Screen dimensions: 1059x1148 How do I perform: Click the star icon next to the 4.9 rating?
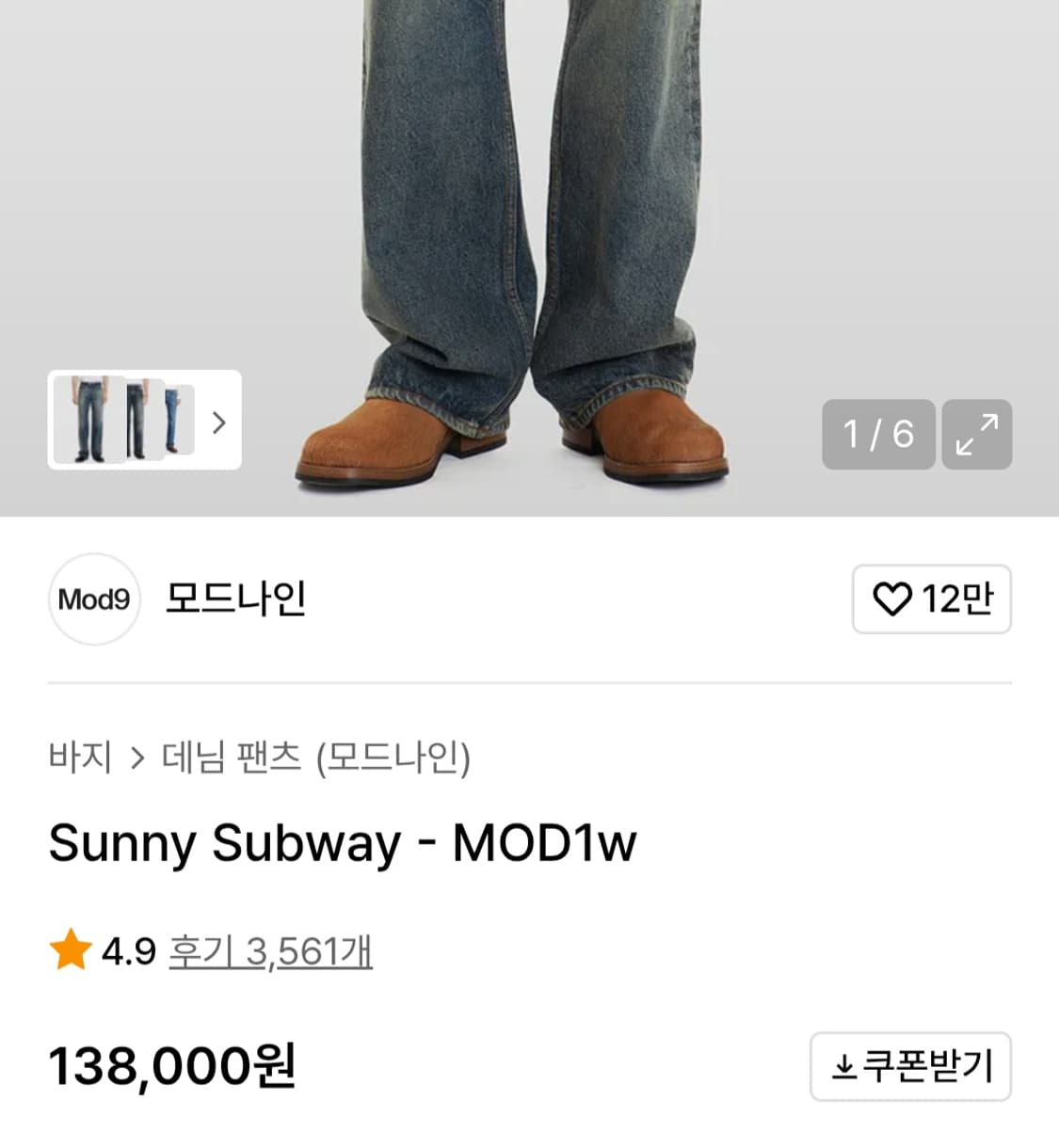point(68,950)
